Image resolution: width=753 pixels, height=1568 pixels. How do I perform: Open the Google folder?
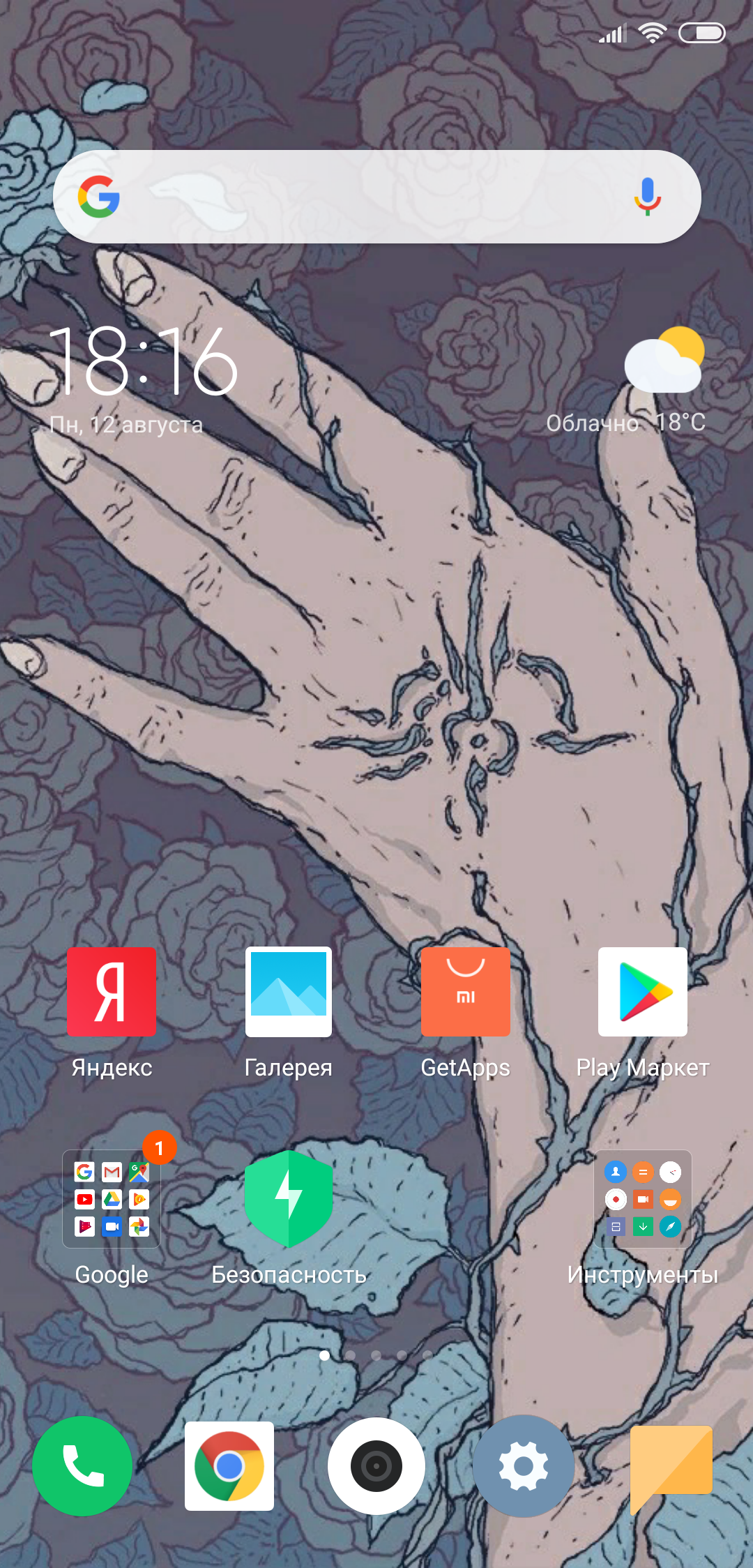tap(112, 1198)
